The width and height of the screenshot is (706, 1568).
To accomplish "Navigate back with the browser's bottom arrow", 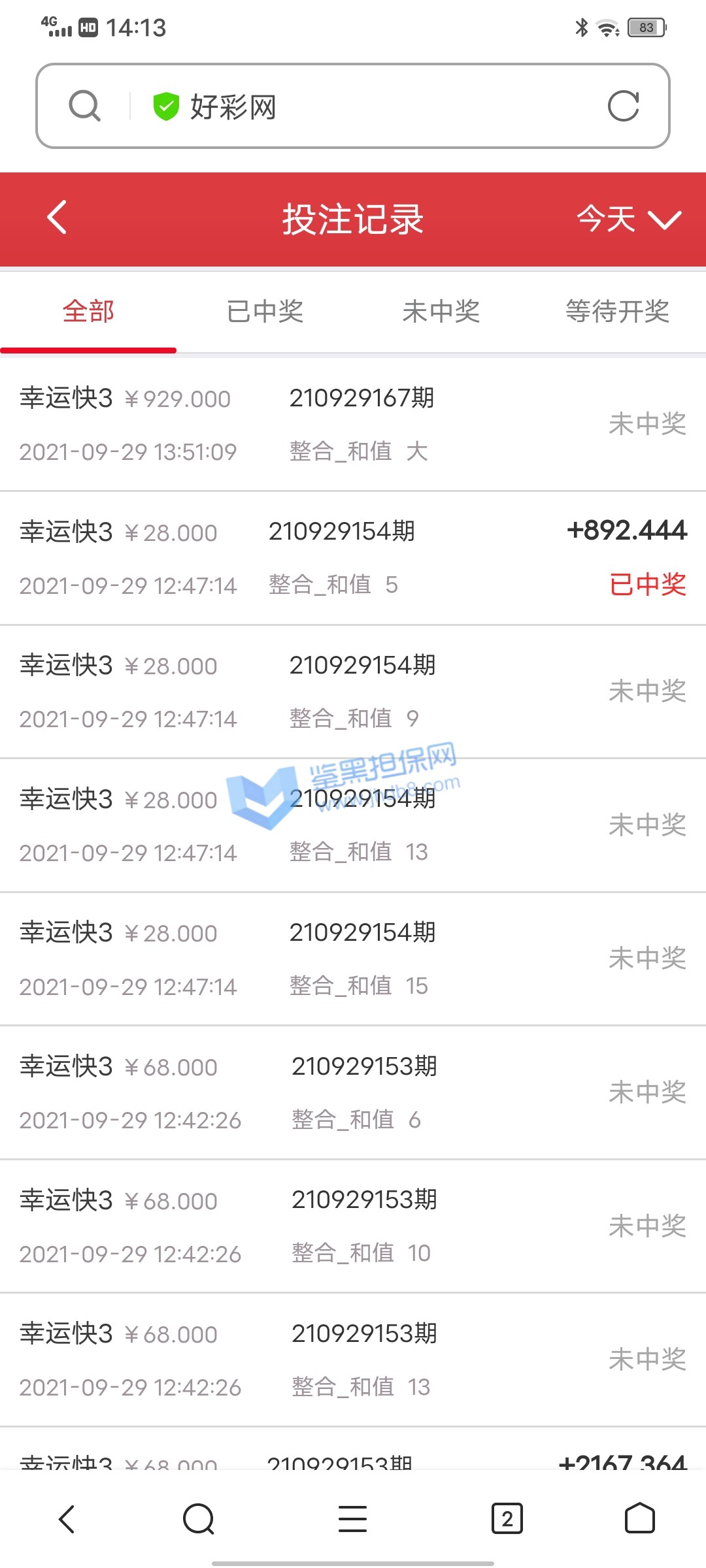I will [67, 1518].
